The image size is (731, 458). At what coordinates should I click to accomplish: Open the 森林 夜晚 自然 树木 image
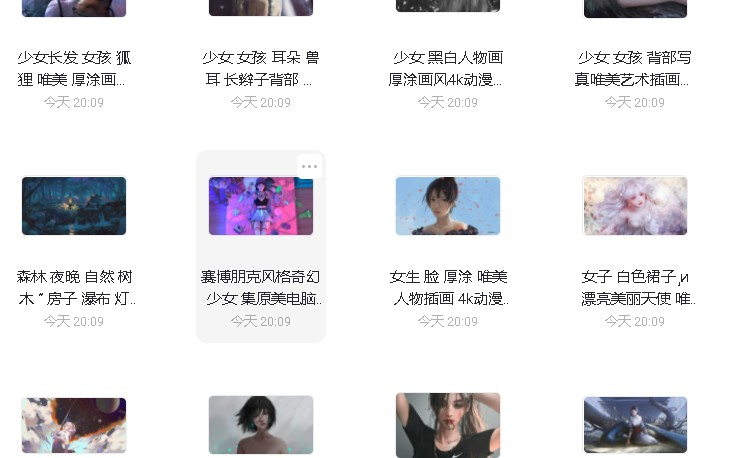[x=74, y=206]
